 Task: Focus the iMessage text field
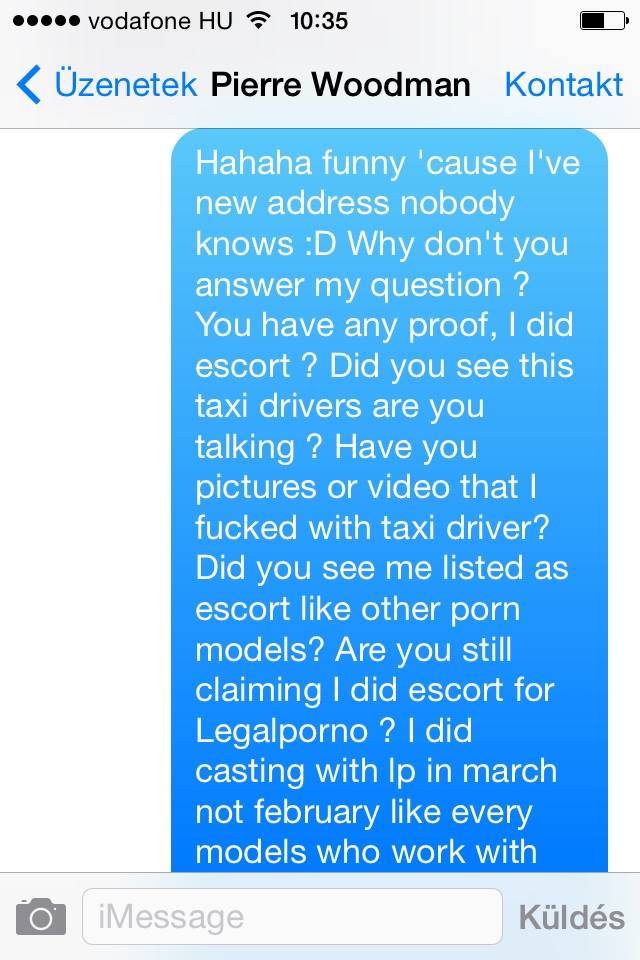291,916
